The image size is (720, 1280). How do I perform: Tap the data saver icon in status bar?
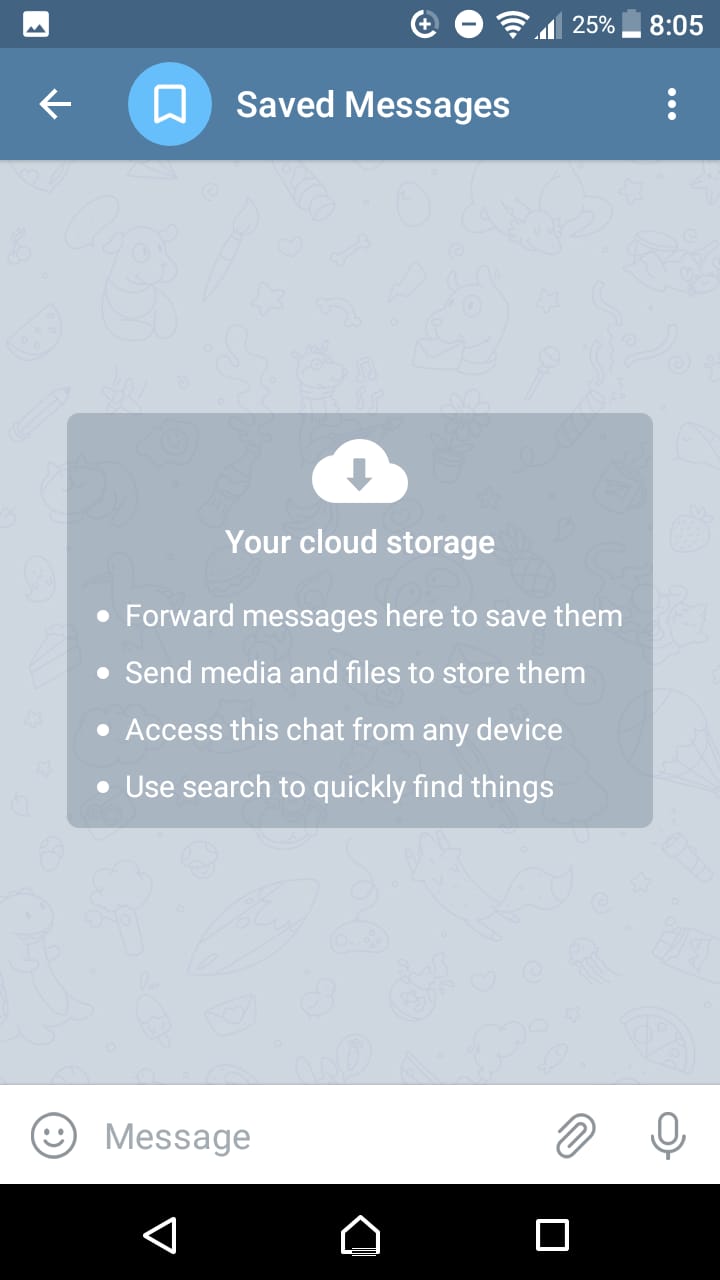tap(424, 23)
